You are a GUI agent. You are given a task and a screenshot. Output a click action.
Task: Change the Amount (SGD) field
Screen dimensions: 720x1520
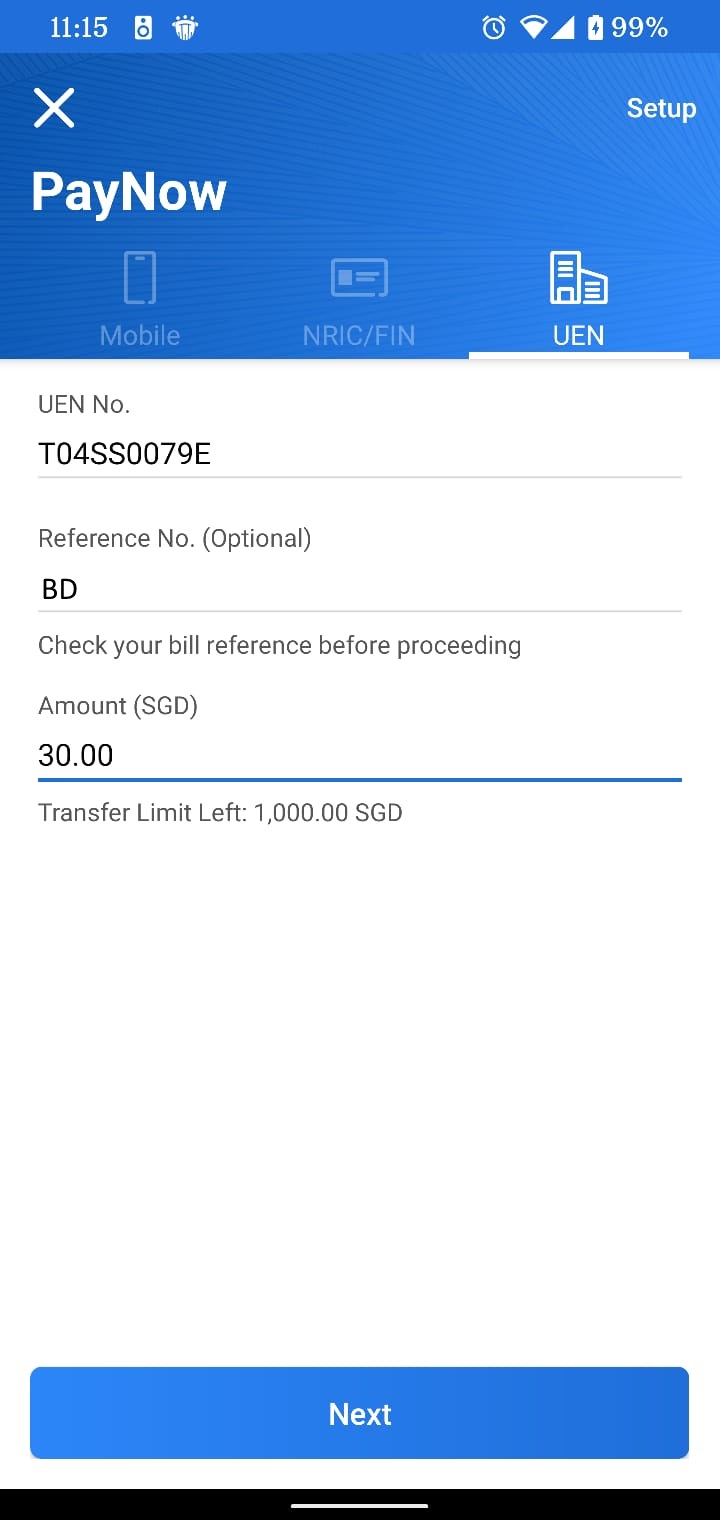tap(360, 755)
